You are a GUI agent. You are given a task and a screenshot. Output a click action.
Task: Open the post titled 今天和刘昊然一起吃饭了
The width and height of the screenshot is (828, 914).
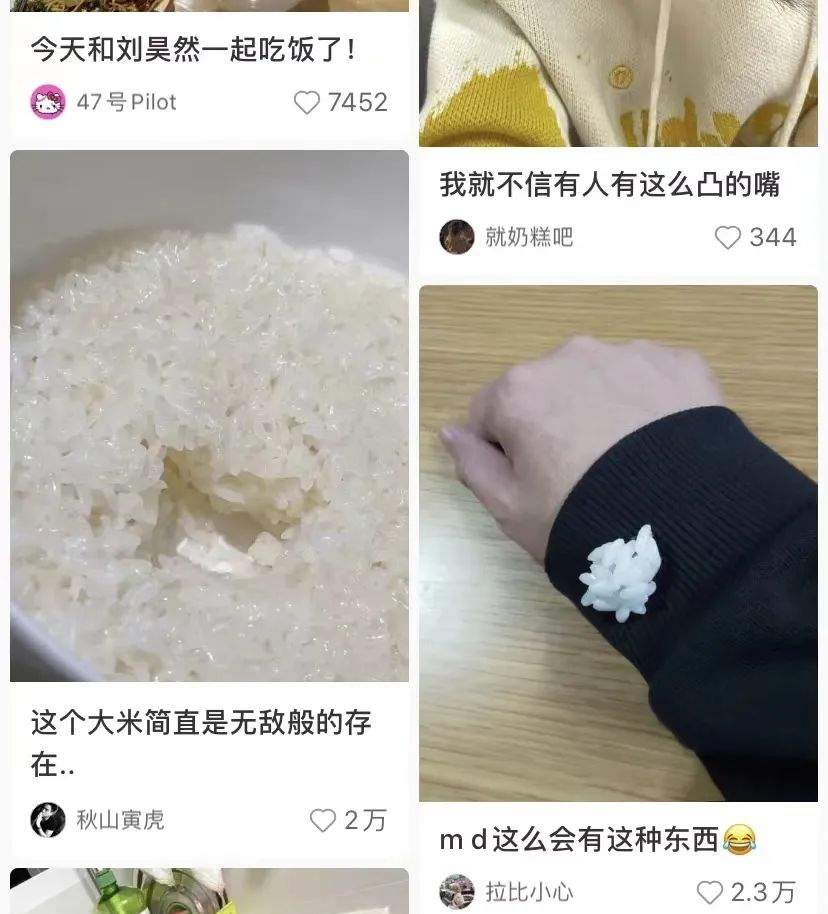coord(194,49)
